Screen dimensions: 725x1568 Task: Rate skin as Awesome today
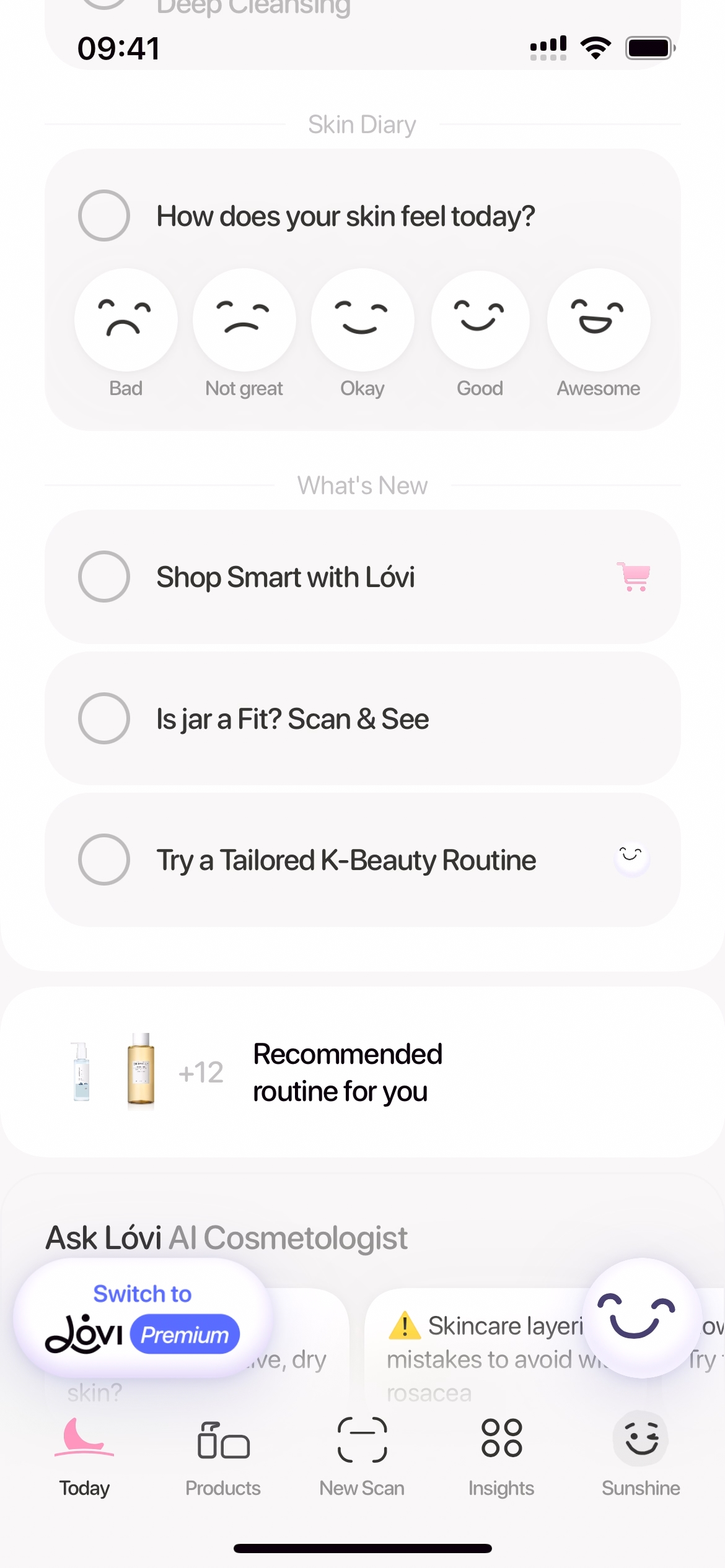point(599,320)
